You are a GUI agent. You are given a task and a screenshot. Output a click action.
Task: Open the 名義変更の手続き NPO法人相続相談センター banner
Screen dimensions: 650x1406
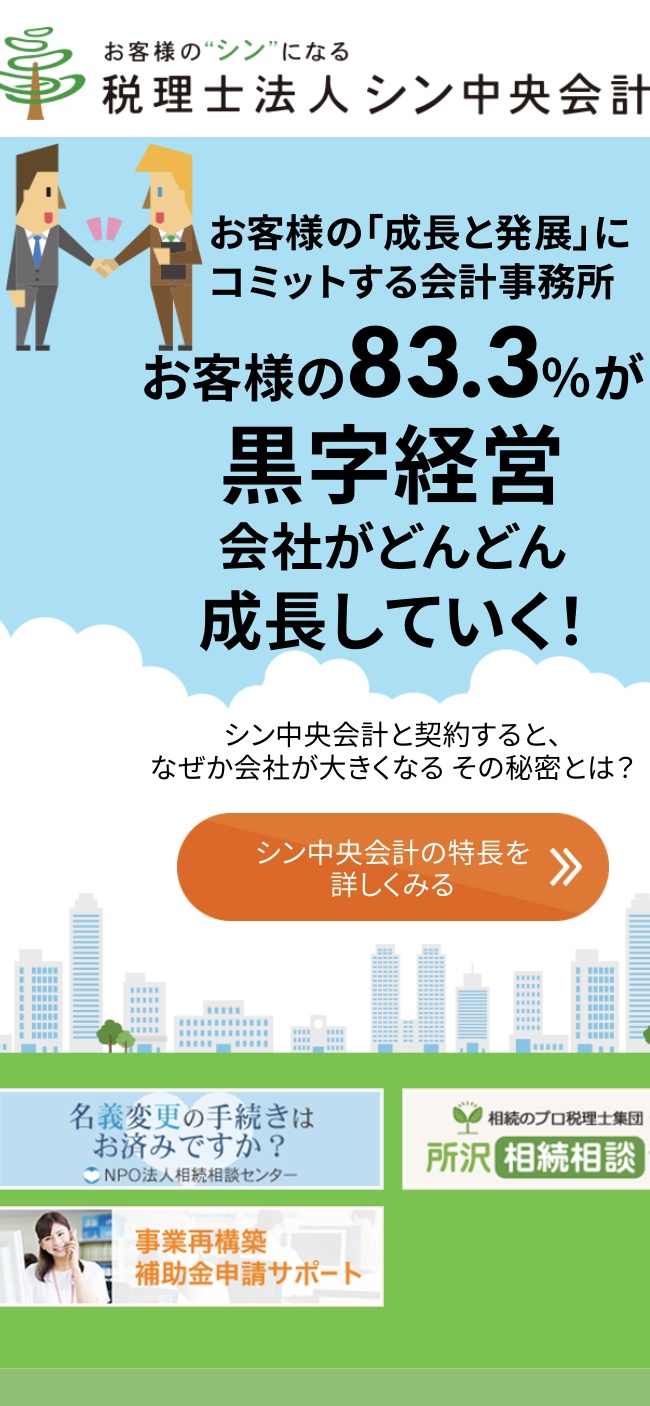pos(191,1139)
